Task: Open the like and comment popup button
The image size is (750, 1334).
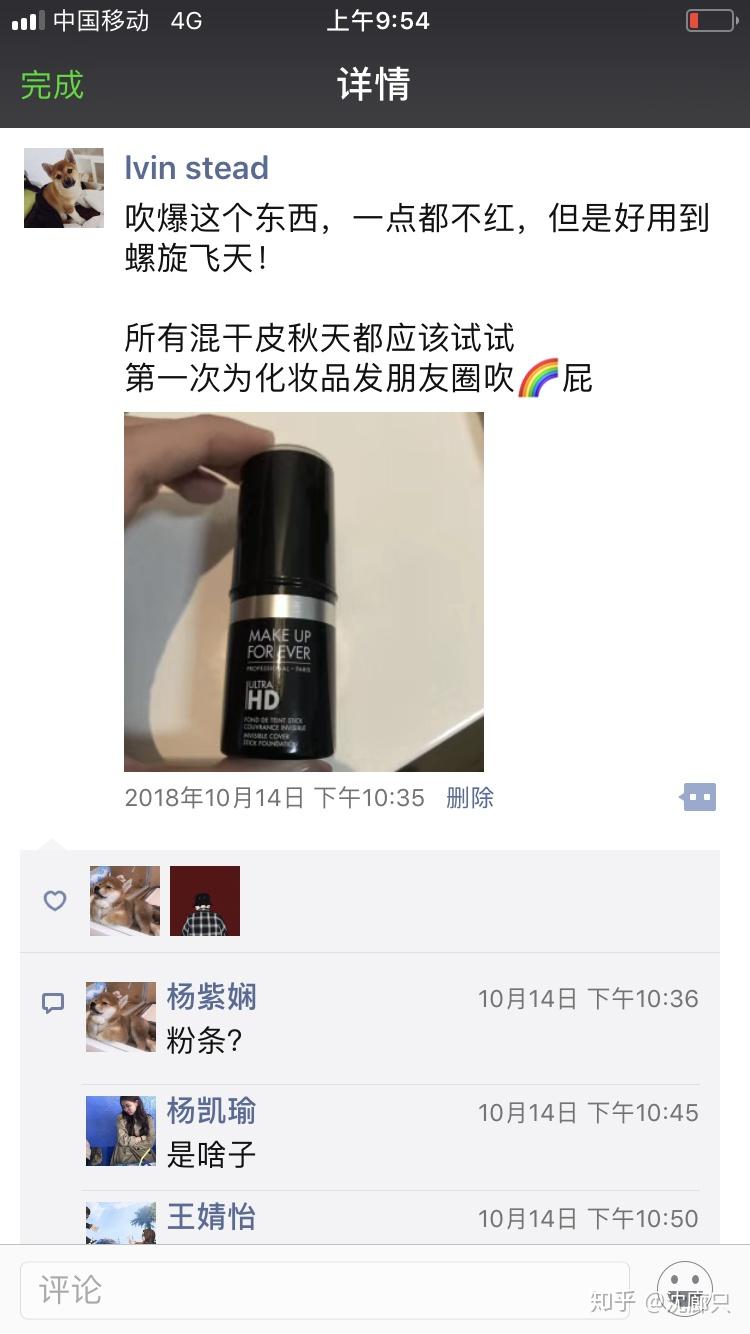Action: point(699,797)
